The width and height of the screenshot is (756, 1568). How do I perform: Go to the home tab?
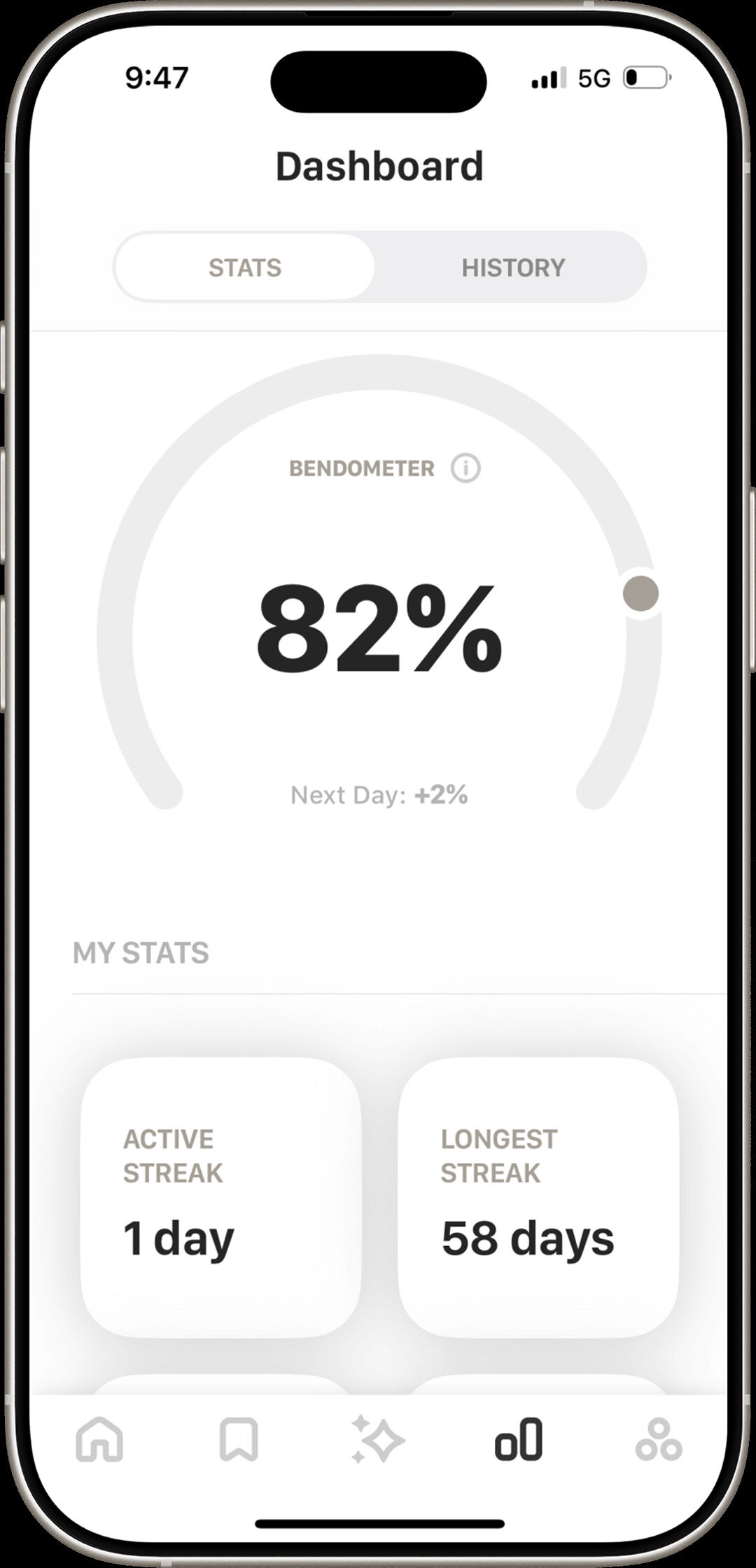(x=99, y=1441)
